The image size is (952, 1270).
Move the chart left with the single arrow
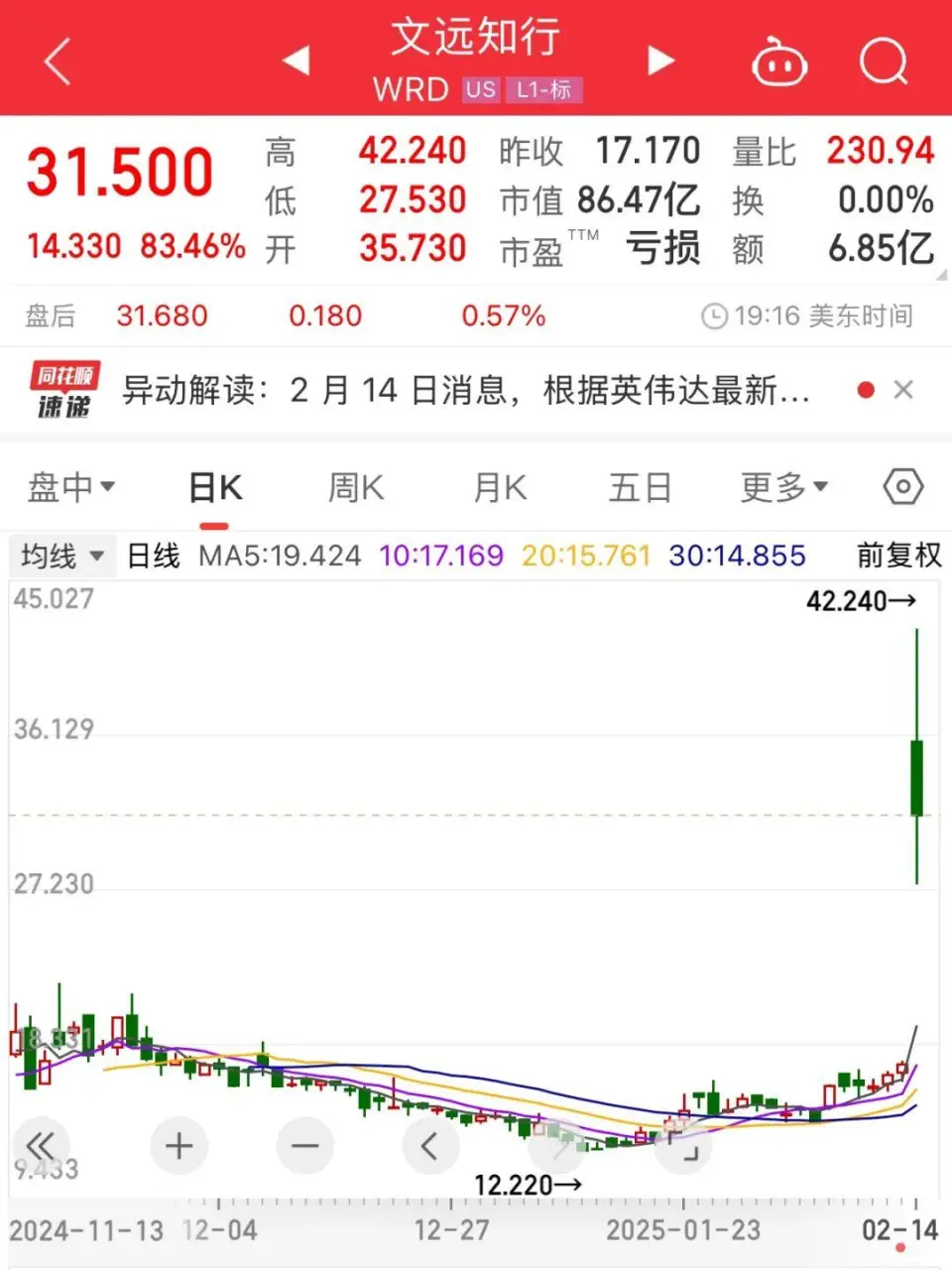[430, 1147]
